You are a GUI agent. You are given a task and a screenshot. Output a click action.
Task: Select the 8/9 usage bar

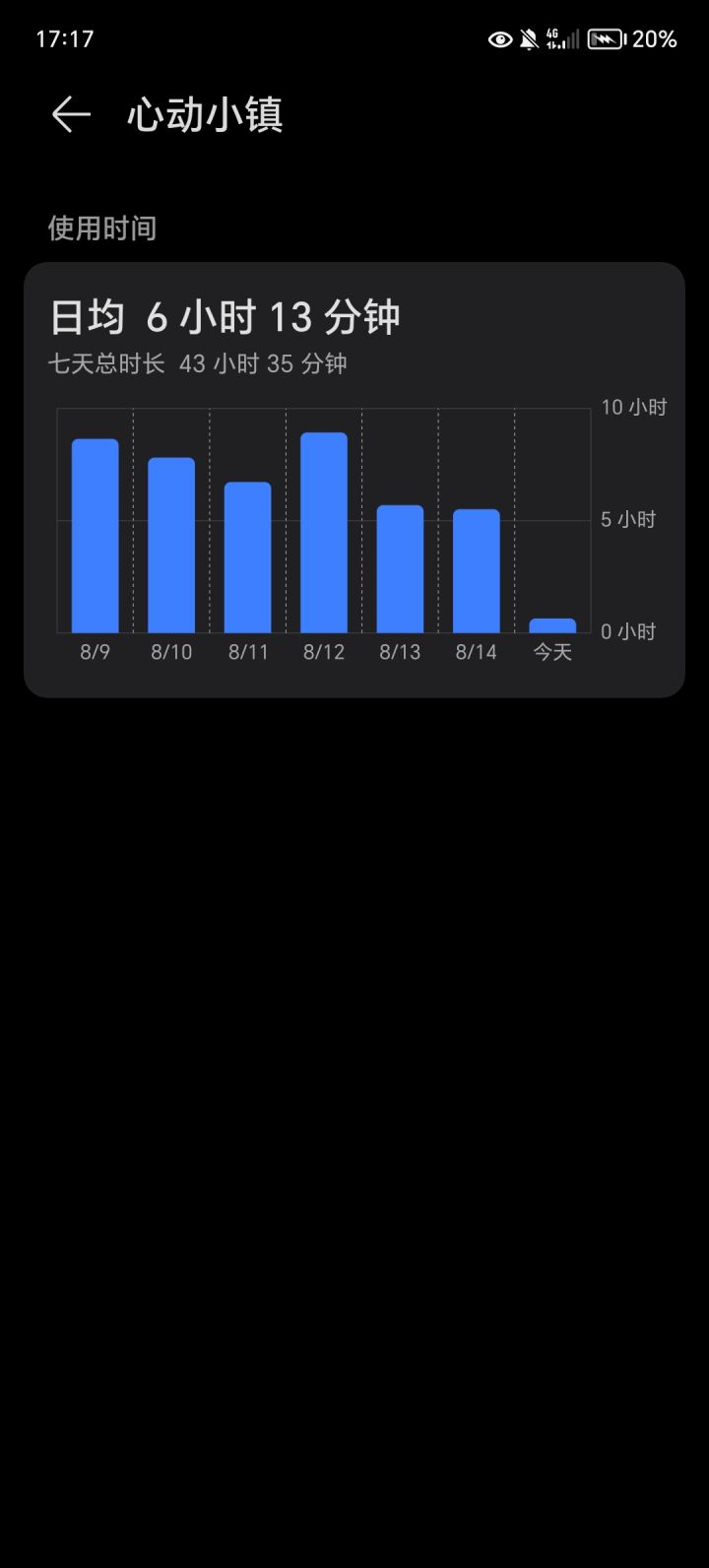(95, 536)
